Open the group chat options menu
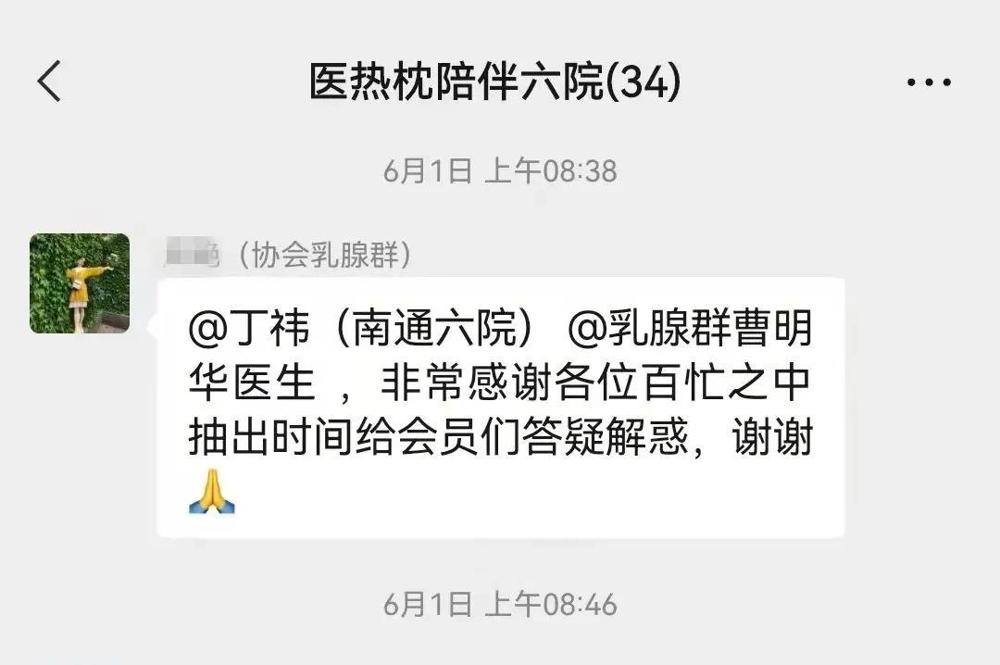 click(x=929, y=82)
